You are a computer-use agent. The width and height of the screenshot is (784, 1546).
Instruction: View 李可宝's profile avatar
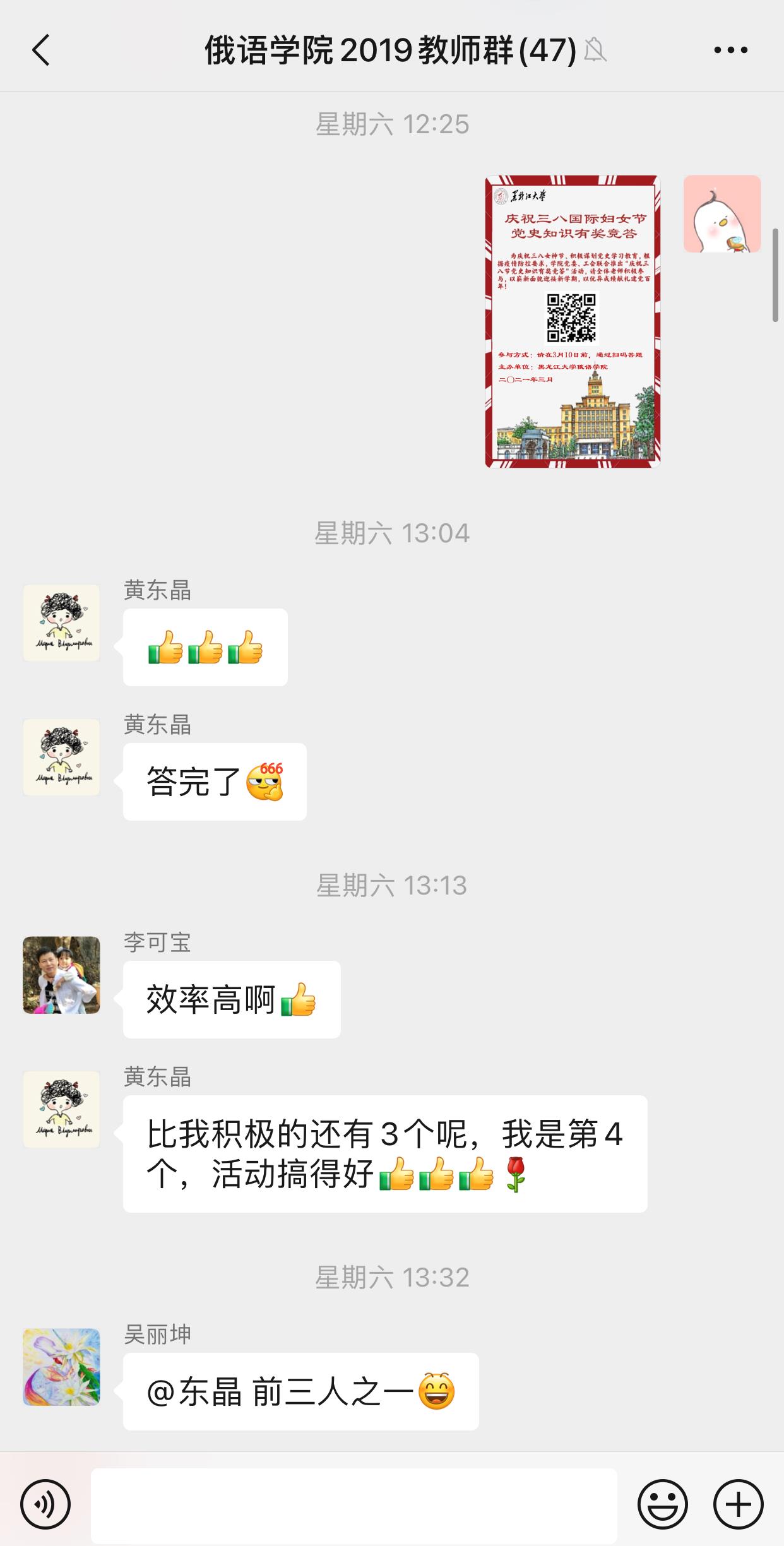pyautogui.click(x=61, y=975)
